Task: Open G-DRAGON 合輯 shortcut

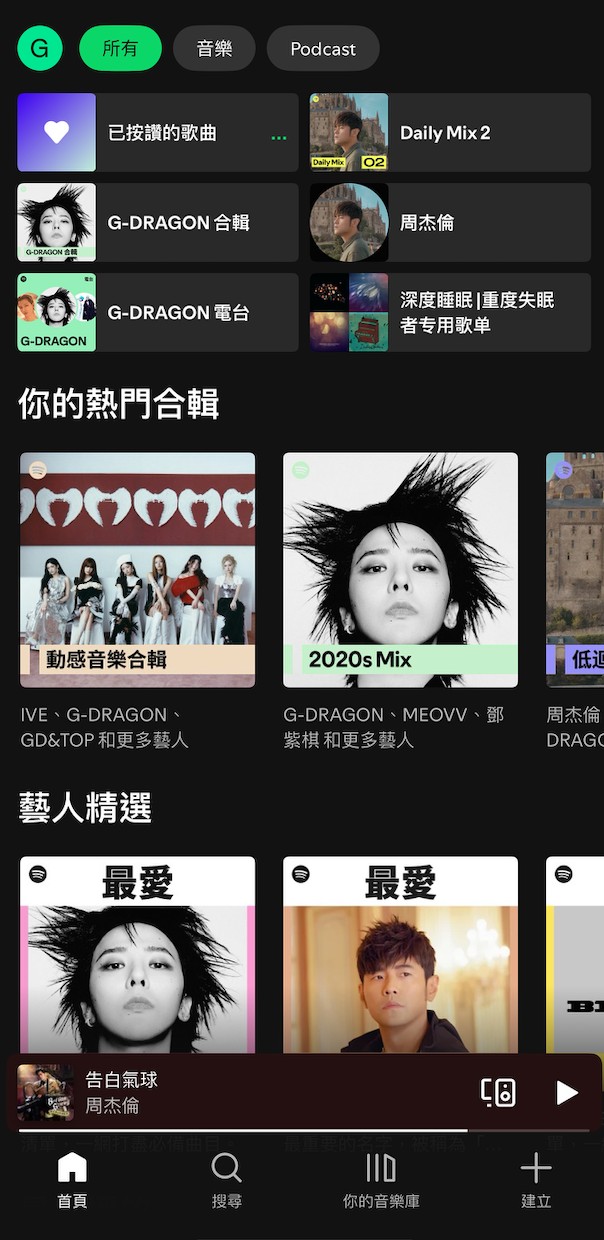Action: [x=158, y=223]
